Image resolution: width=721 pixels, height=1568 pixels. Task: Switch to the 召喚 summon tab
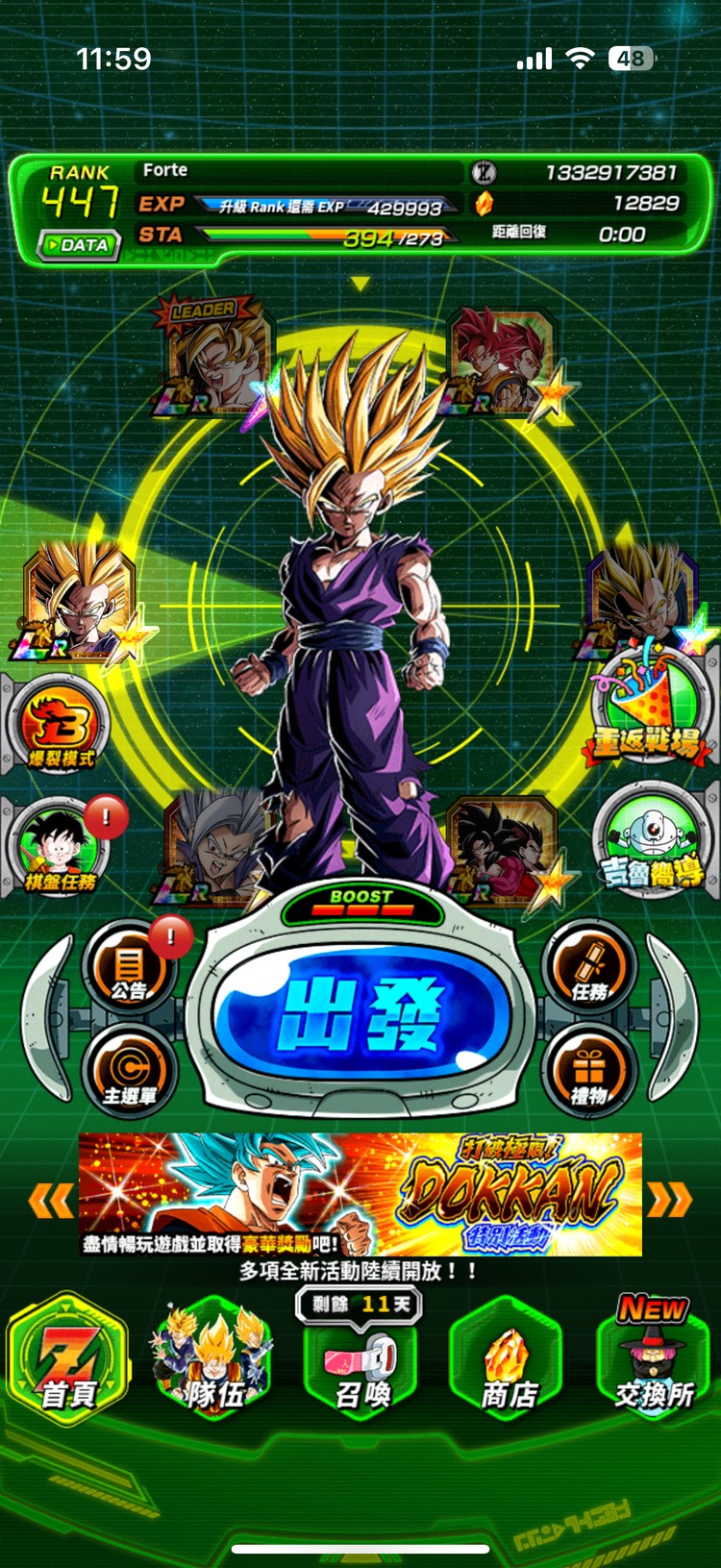click(x=361, y=1365)
